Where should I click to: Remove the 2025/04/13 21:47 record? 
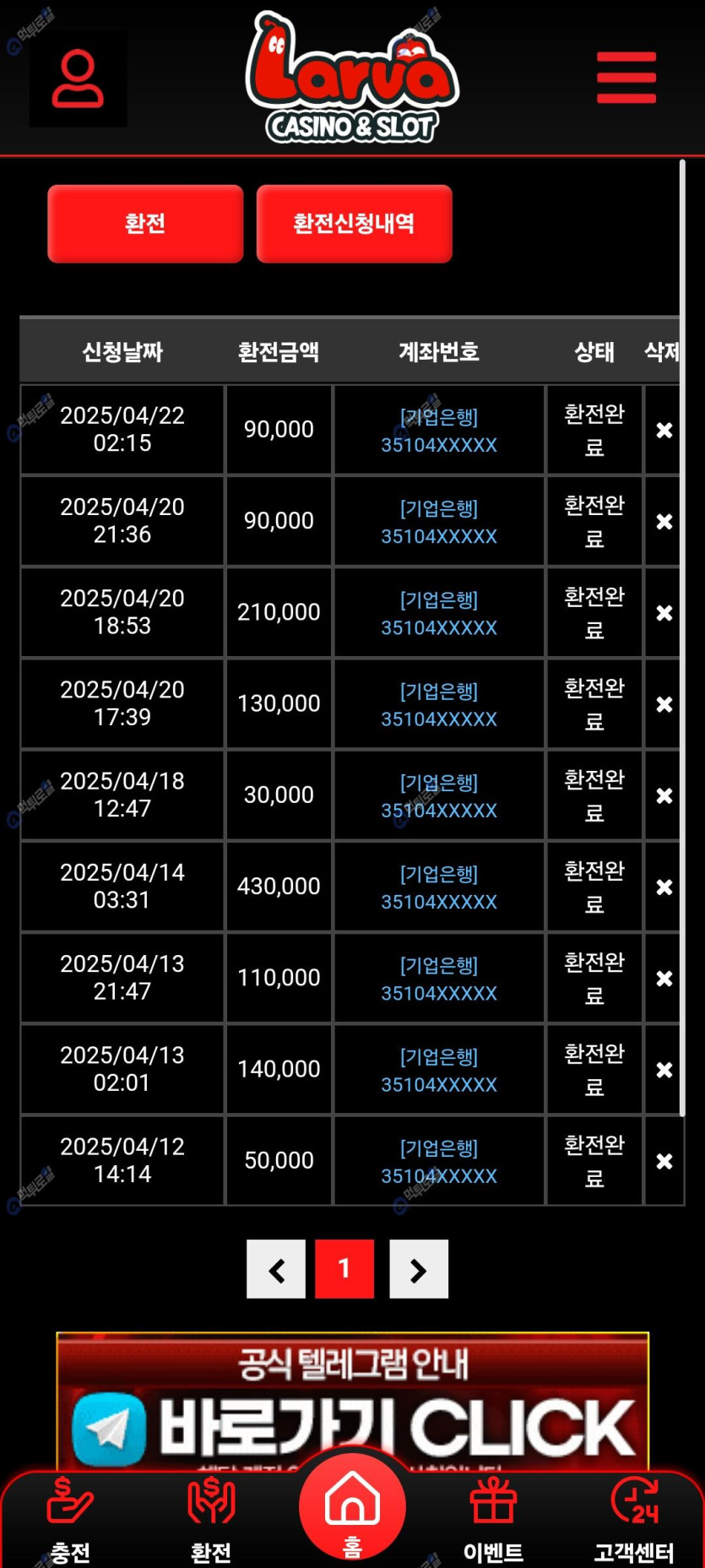click(664, 979)
